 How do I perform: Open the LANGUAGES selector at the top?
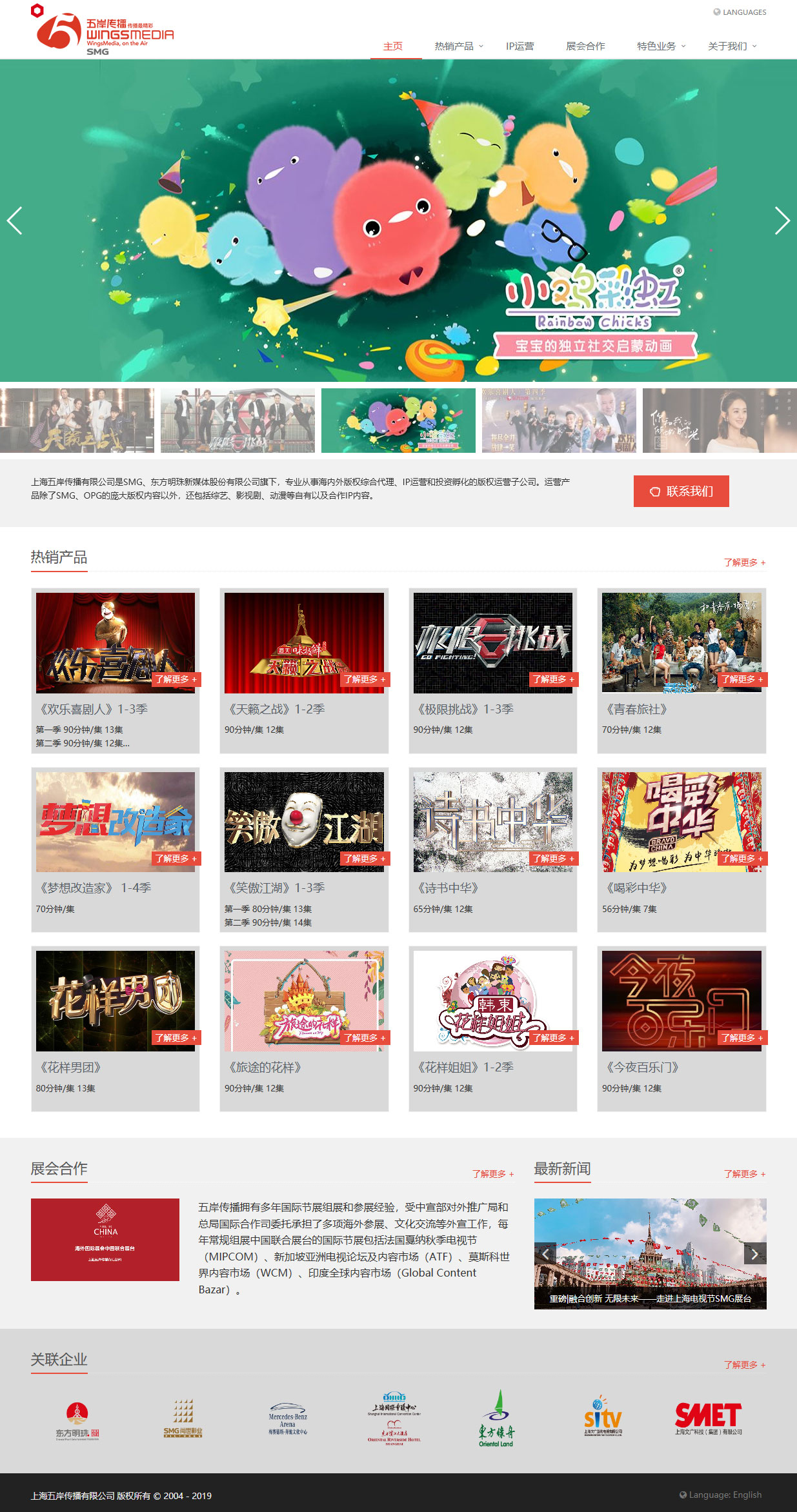coord(740,12)
